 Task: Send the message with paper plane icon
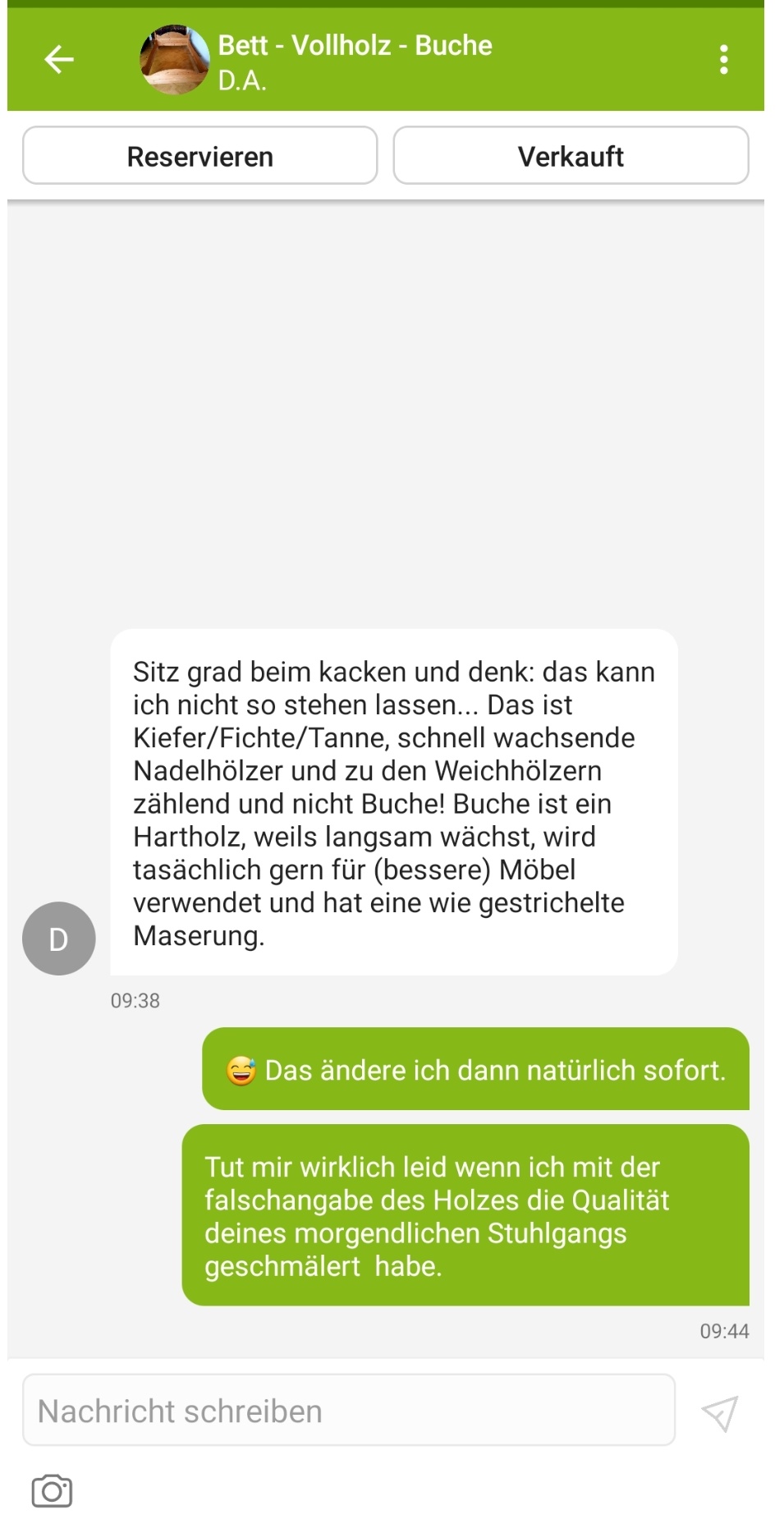pos(720,1412)
